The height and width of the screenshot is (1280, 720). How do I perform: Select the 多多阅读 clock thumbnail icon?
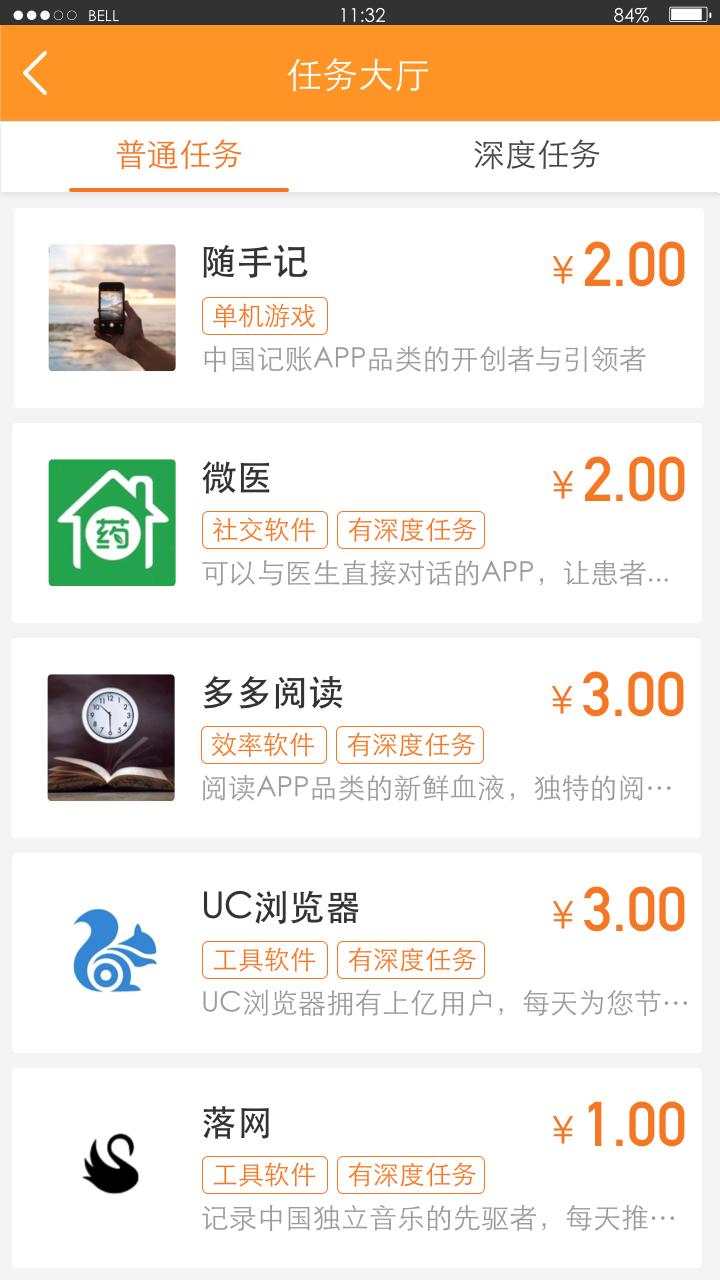pyautogui.click(x=111, y=737)
